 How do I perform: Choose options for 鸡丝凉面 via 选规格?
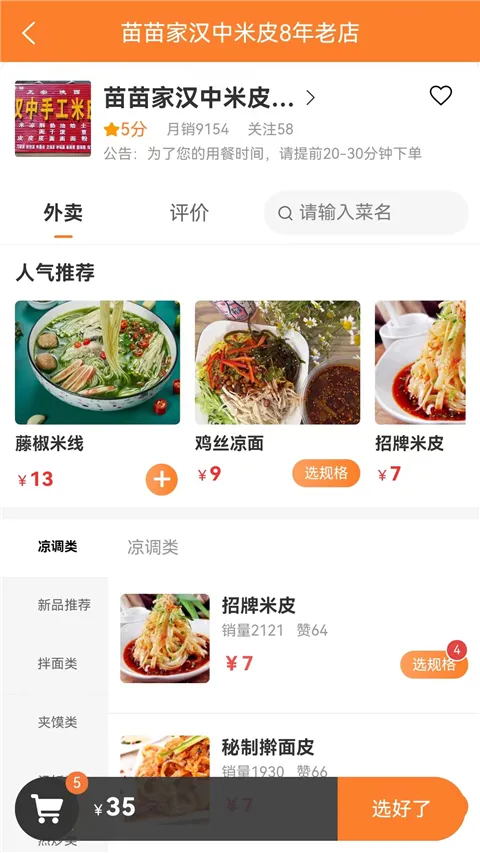(x=326, y=473)
